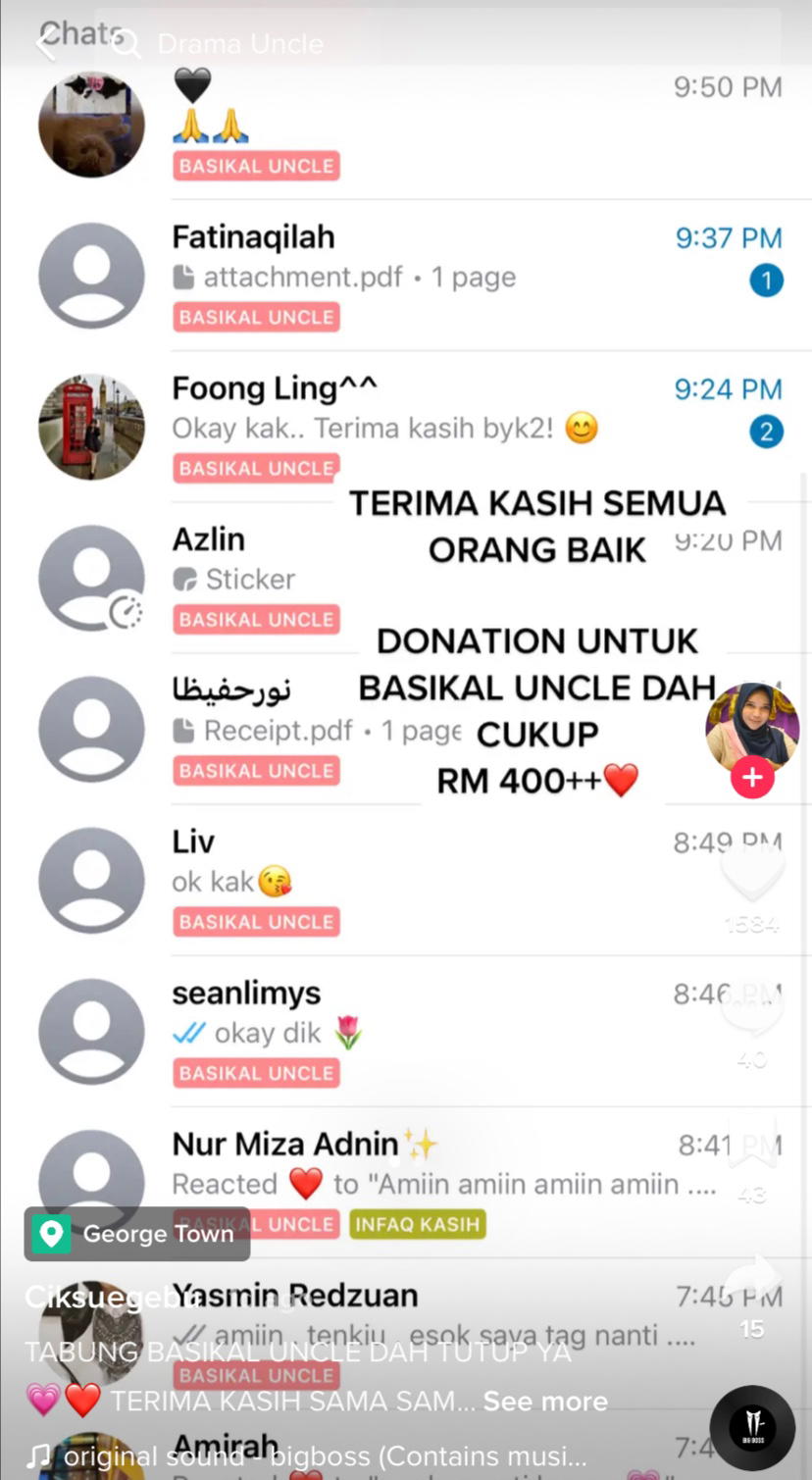Open the Ciksuegeba username profile
The width and height of the screenshot is (812, 1480).
(114, 1298)
